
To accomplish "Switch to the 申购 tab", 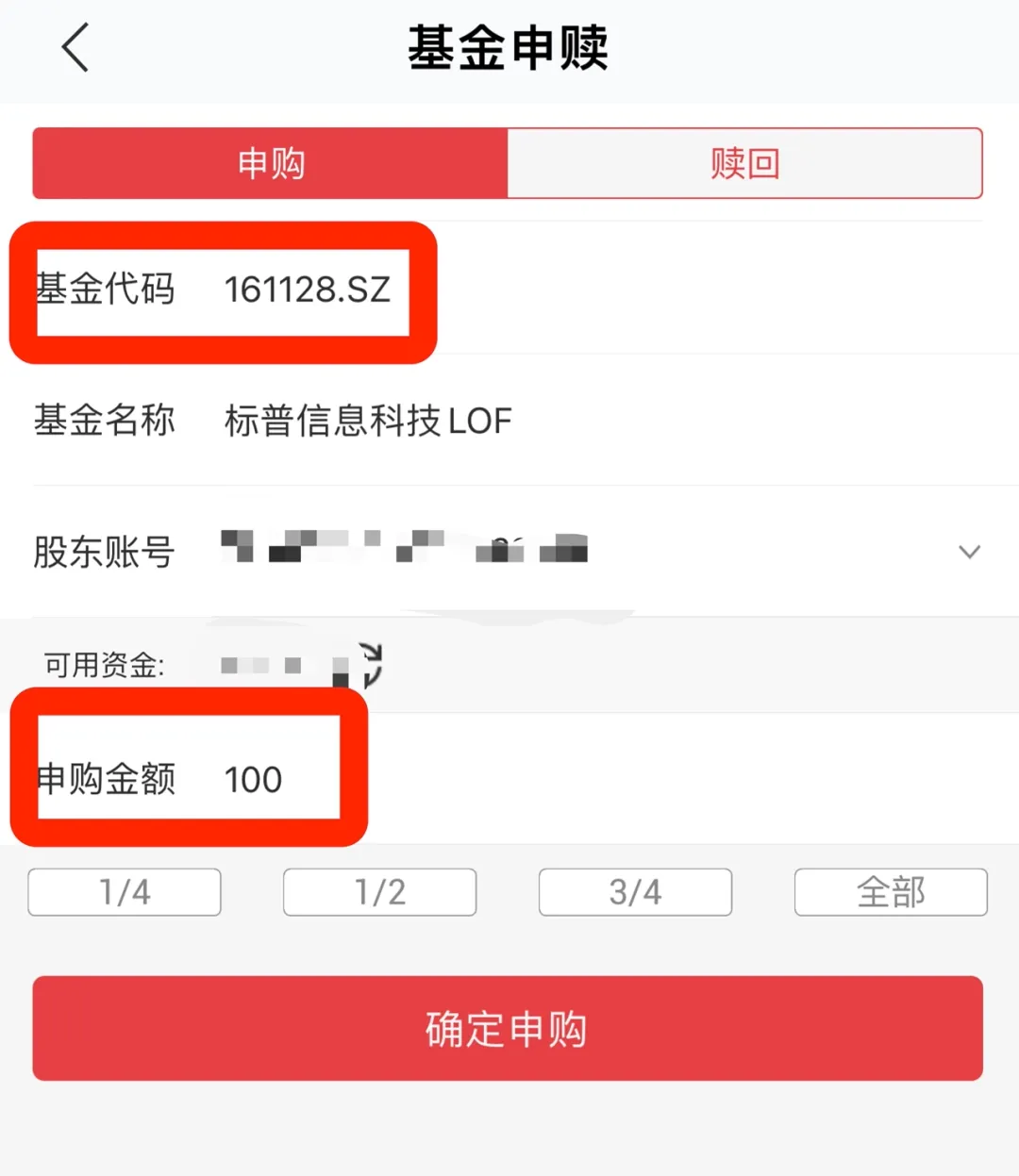I will pyautogui.click(x=271, y=163).
